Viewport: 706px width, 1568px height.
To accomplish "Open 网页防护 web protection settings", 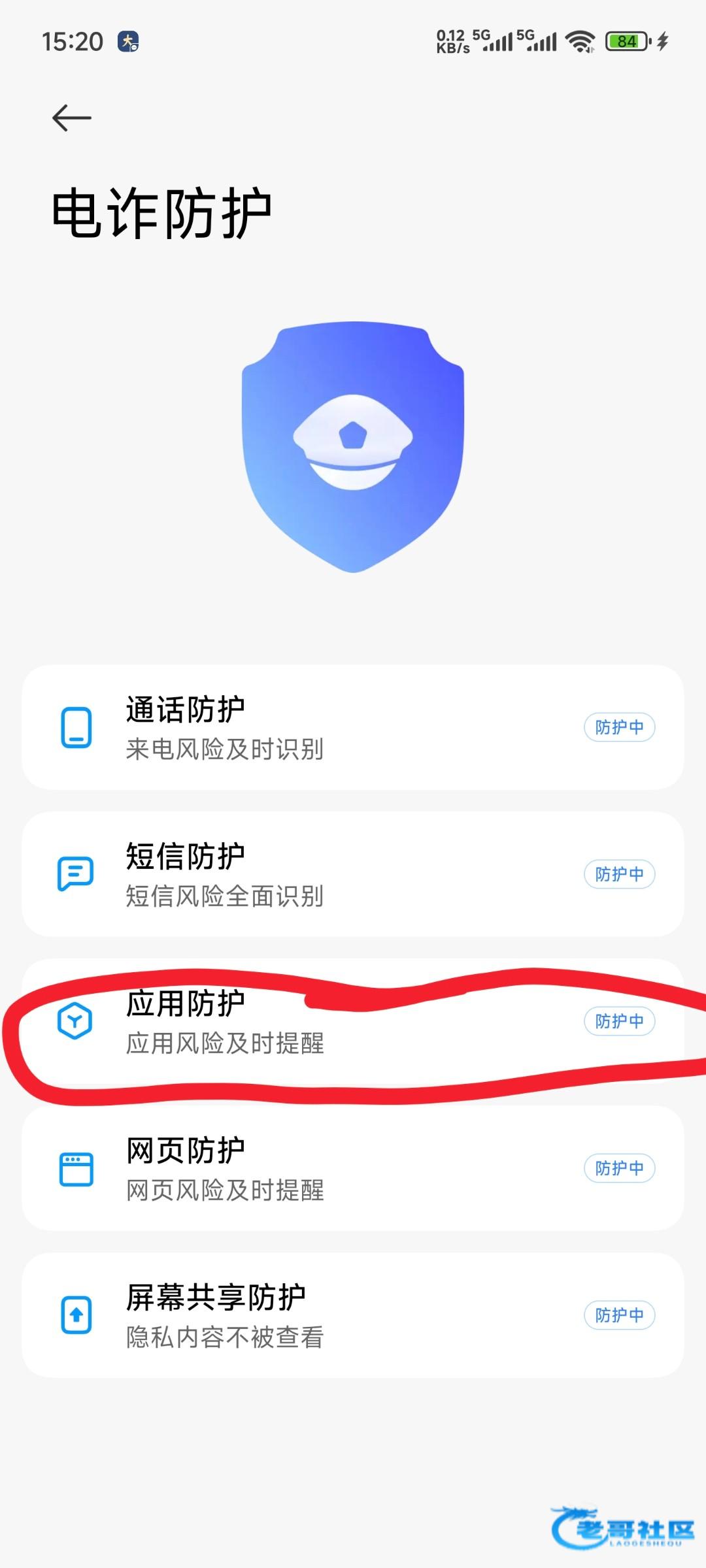I will tap(353, 1168).
